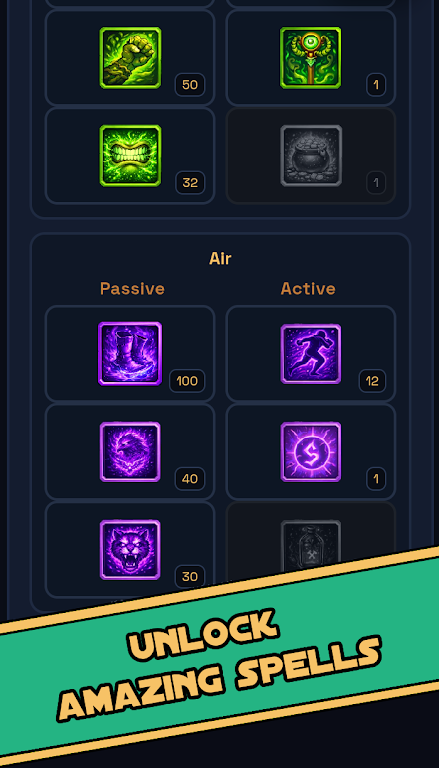Tap the locked grey cauldron spell
Viewport: 439px width, 768px height.
[x=311, y=155]
